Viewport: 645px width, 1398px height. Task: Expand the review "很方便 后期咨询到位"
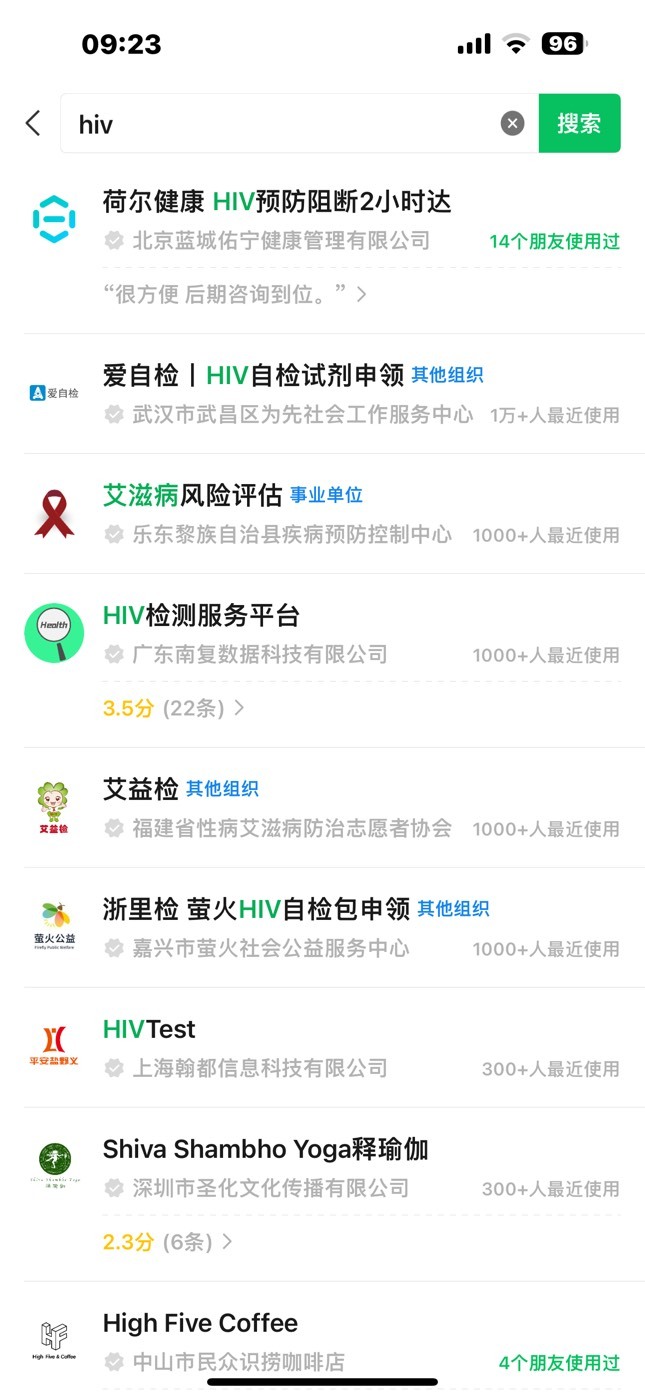pos(235,294)
